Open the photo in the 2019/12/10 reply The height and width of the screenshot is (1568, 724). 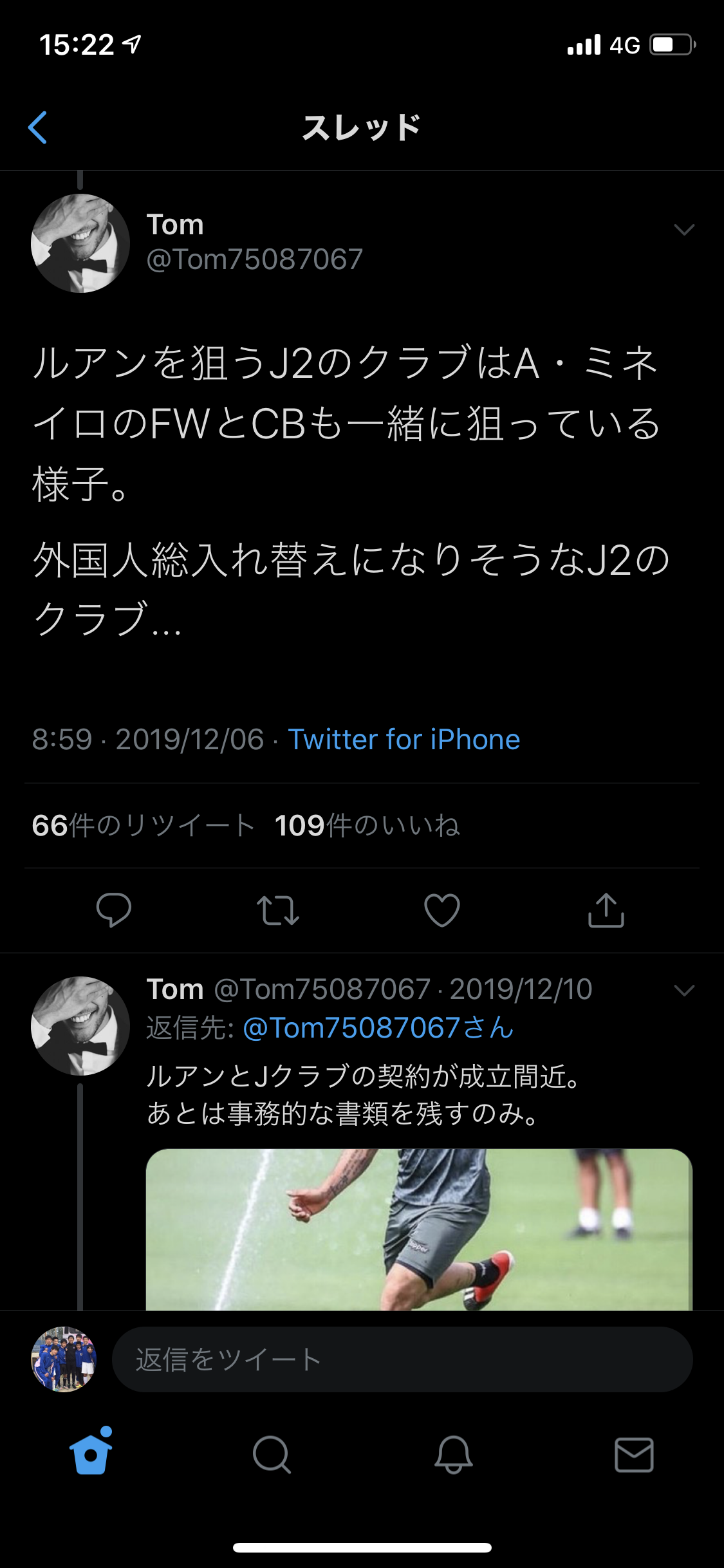click(x=419, y=1229)
